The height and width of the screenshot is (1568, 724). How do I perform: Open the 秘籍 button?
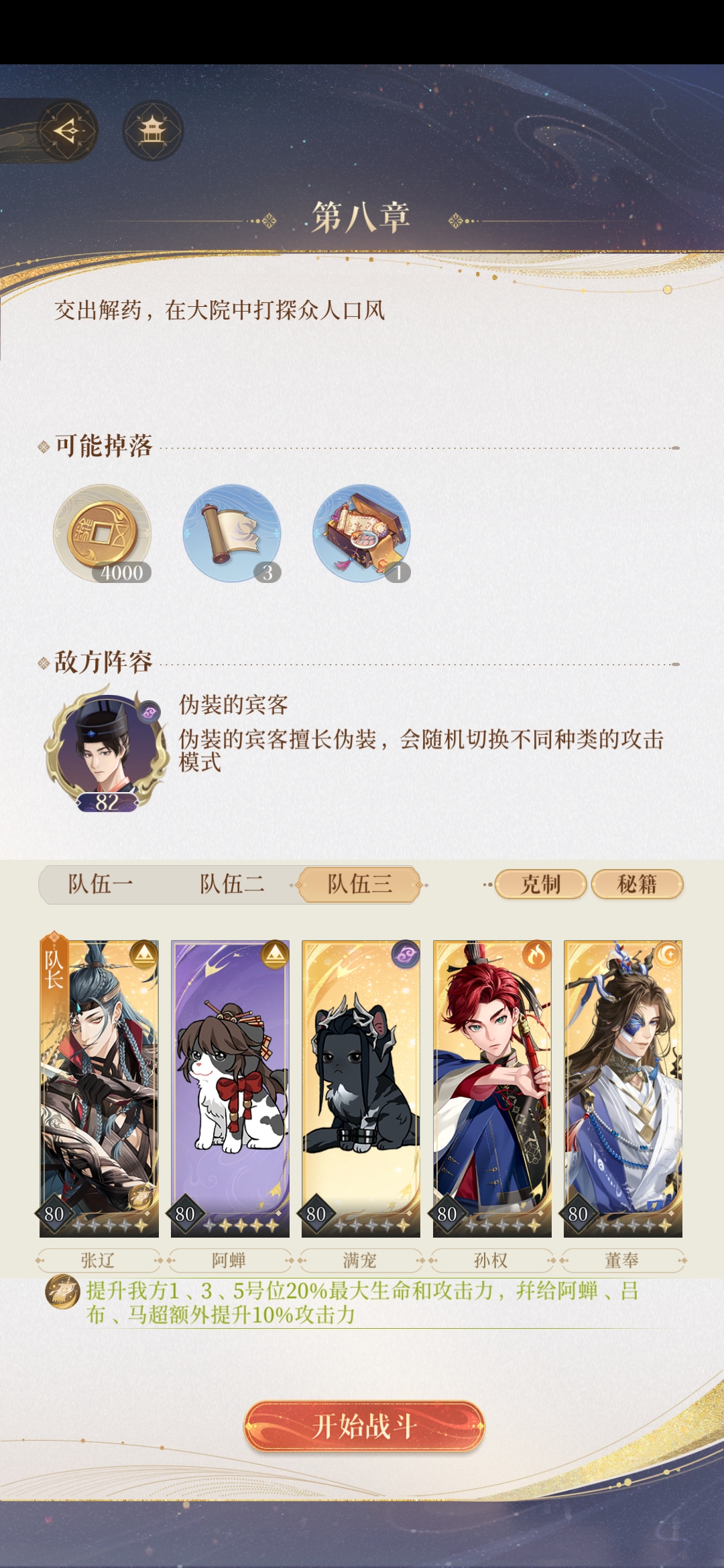pyautogui.click(x=637, y=885)
